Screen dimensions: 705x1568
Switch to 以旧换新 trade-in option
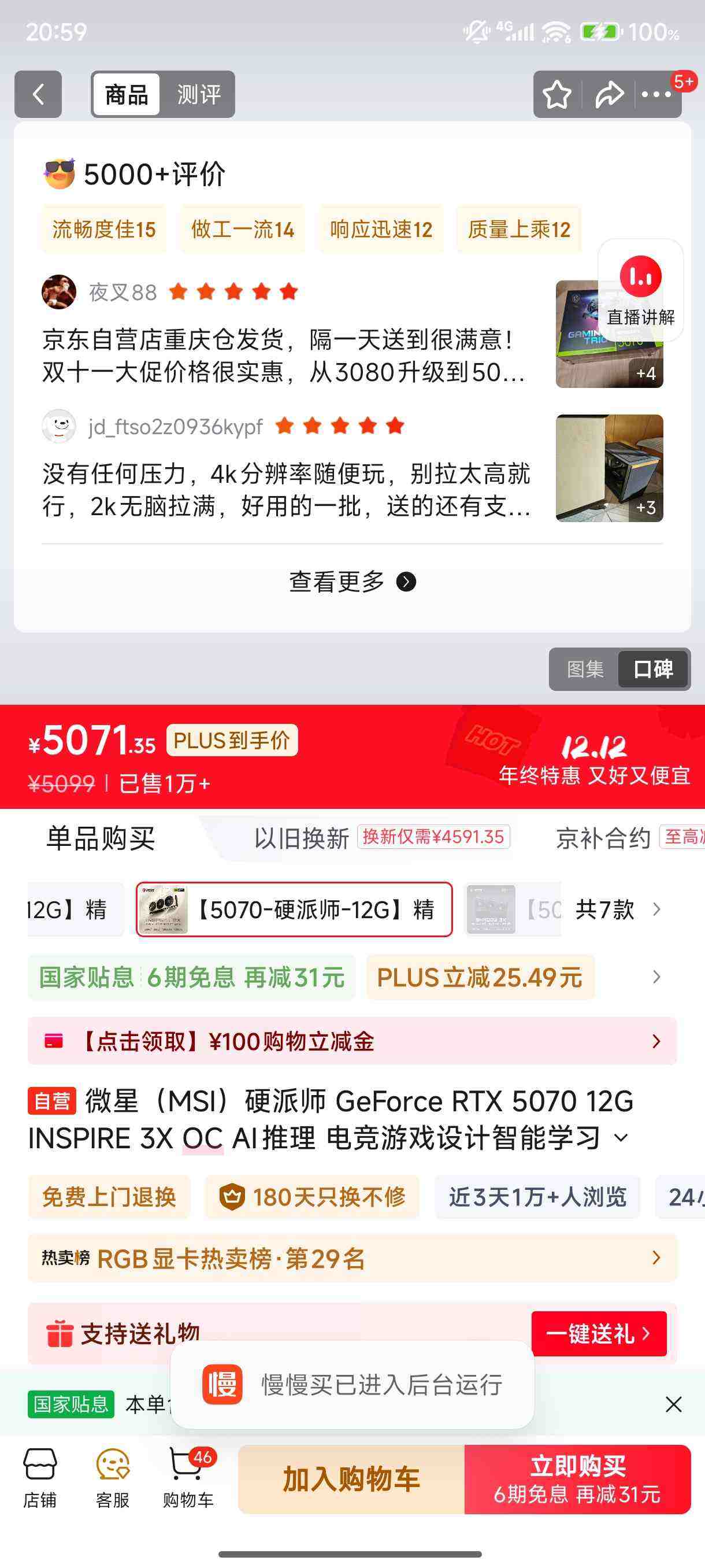click(300, 838)
